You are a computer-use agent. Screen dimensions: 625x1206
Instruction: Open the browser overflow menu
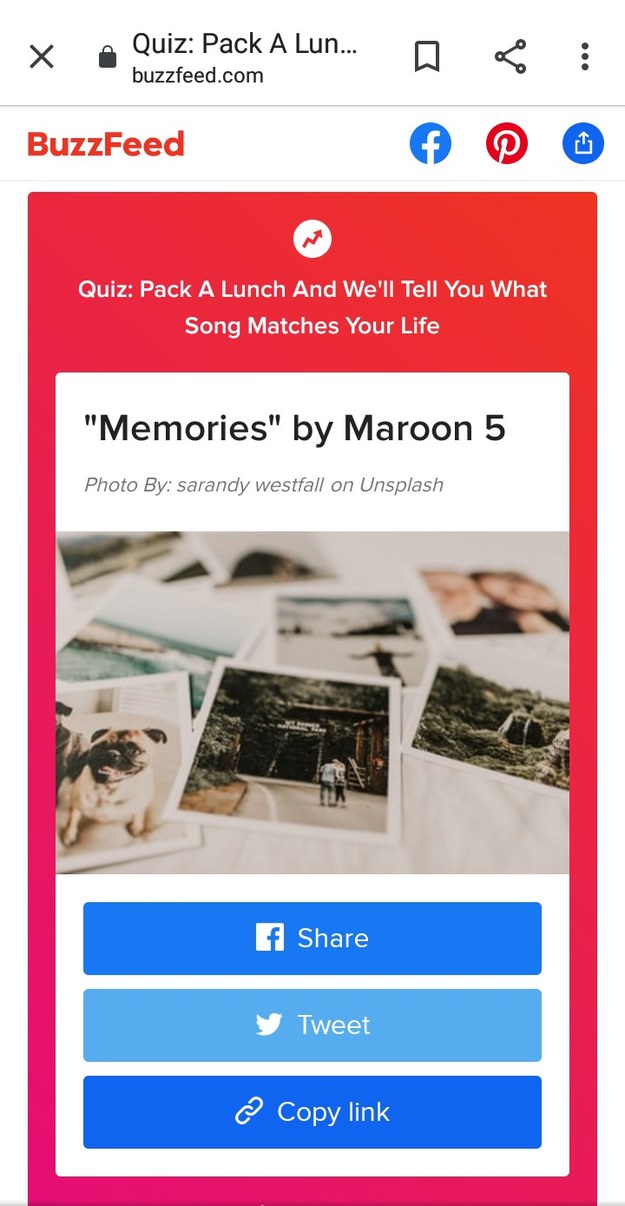585,57
